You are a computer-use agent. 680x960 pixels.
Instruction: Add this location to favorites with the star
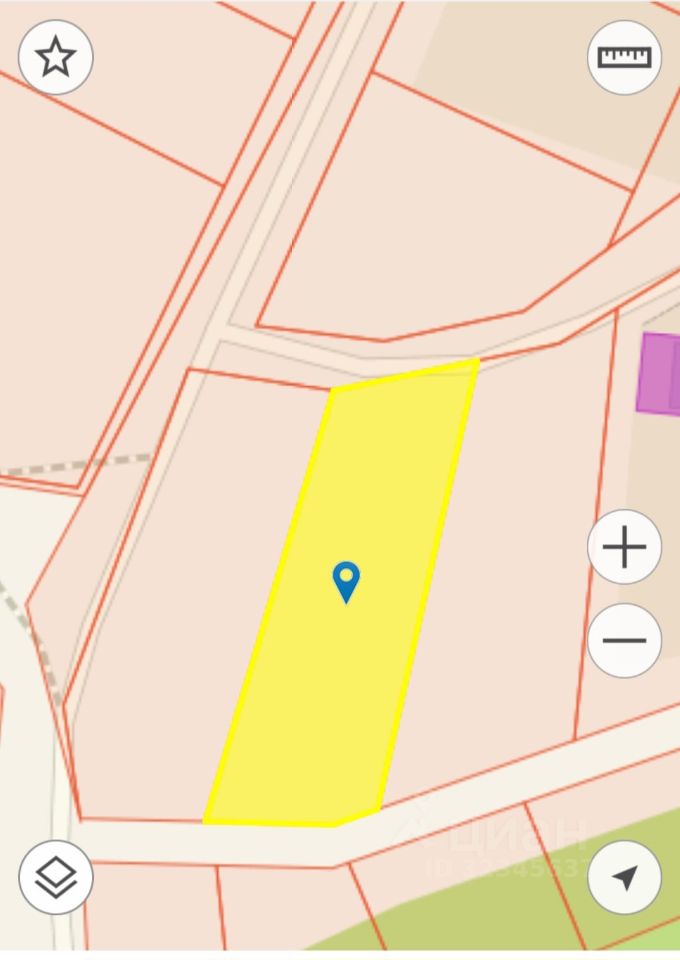[56, 57]
